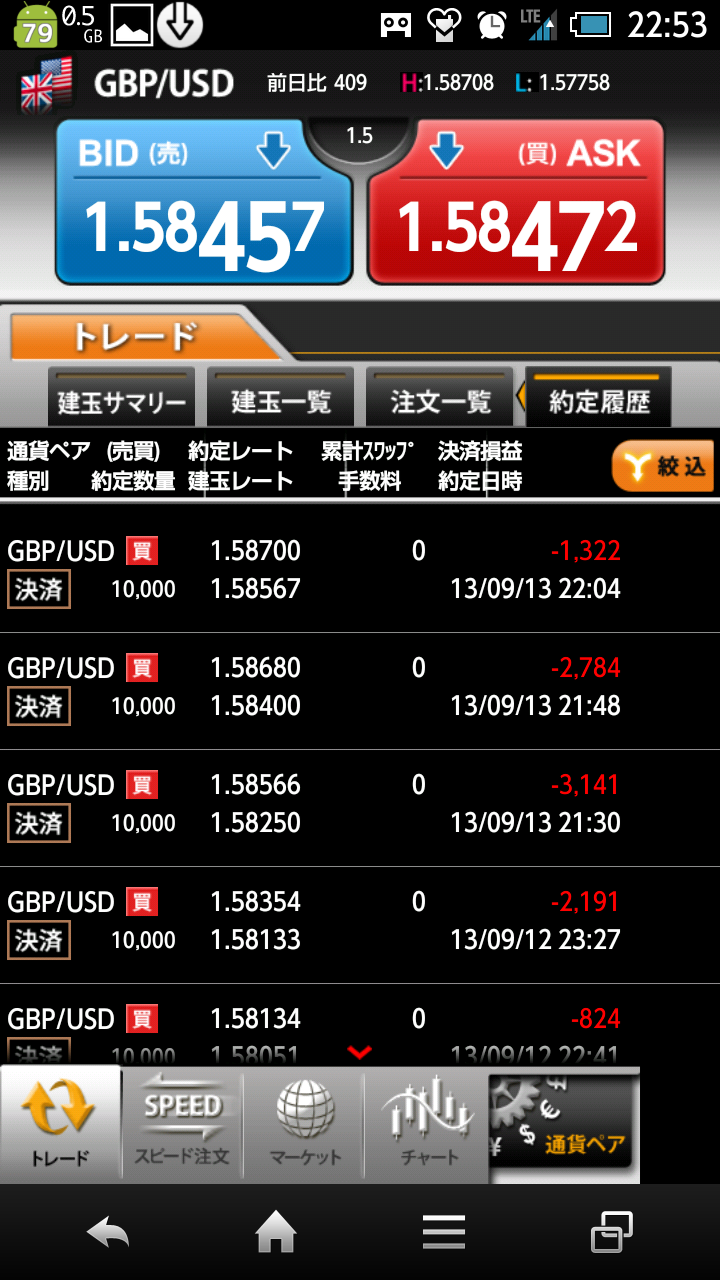Open the 通貨ペア currency pair selector
Image resolution: width=720 pixels, height=1280 pixels.
[563, 1125]
